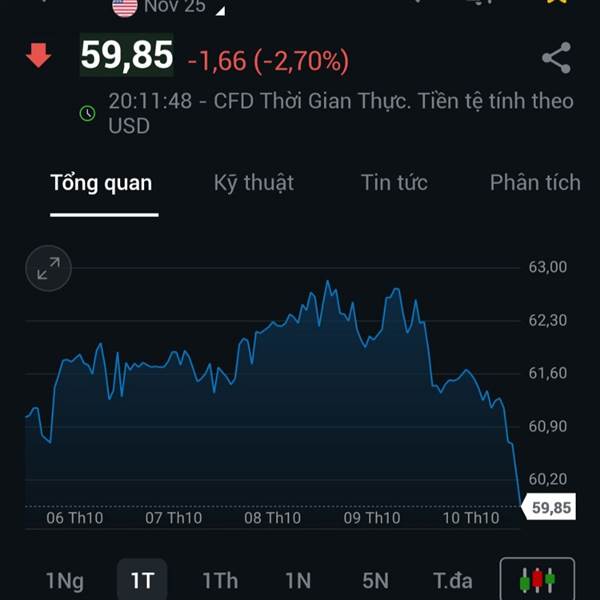Screen dimensions: 600x600
Task: Switch to candlestick chart view
Action: point(537,579)
